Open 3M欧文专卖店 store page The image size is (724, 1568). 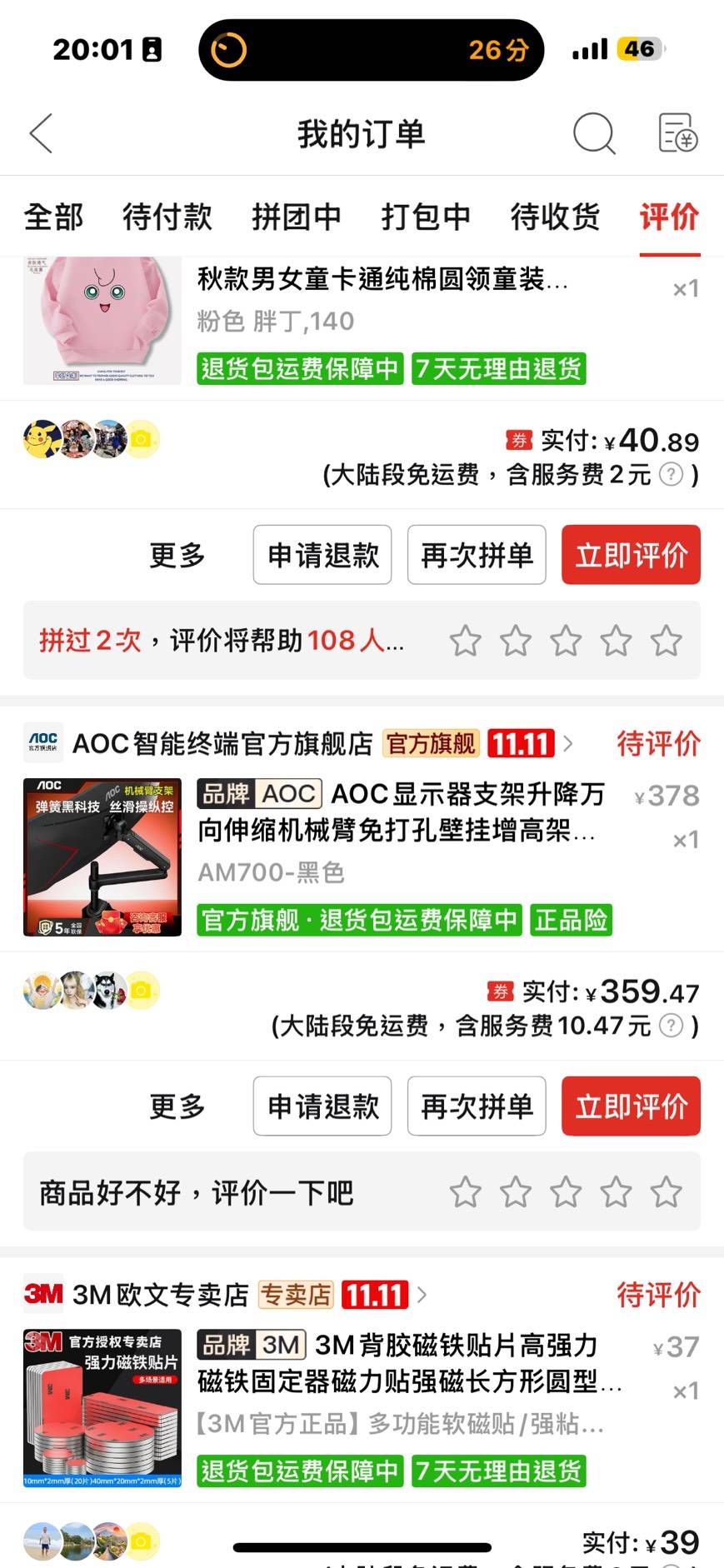[x=161, y=1295]
